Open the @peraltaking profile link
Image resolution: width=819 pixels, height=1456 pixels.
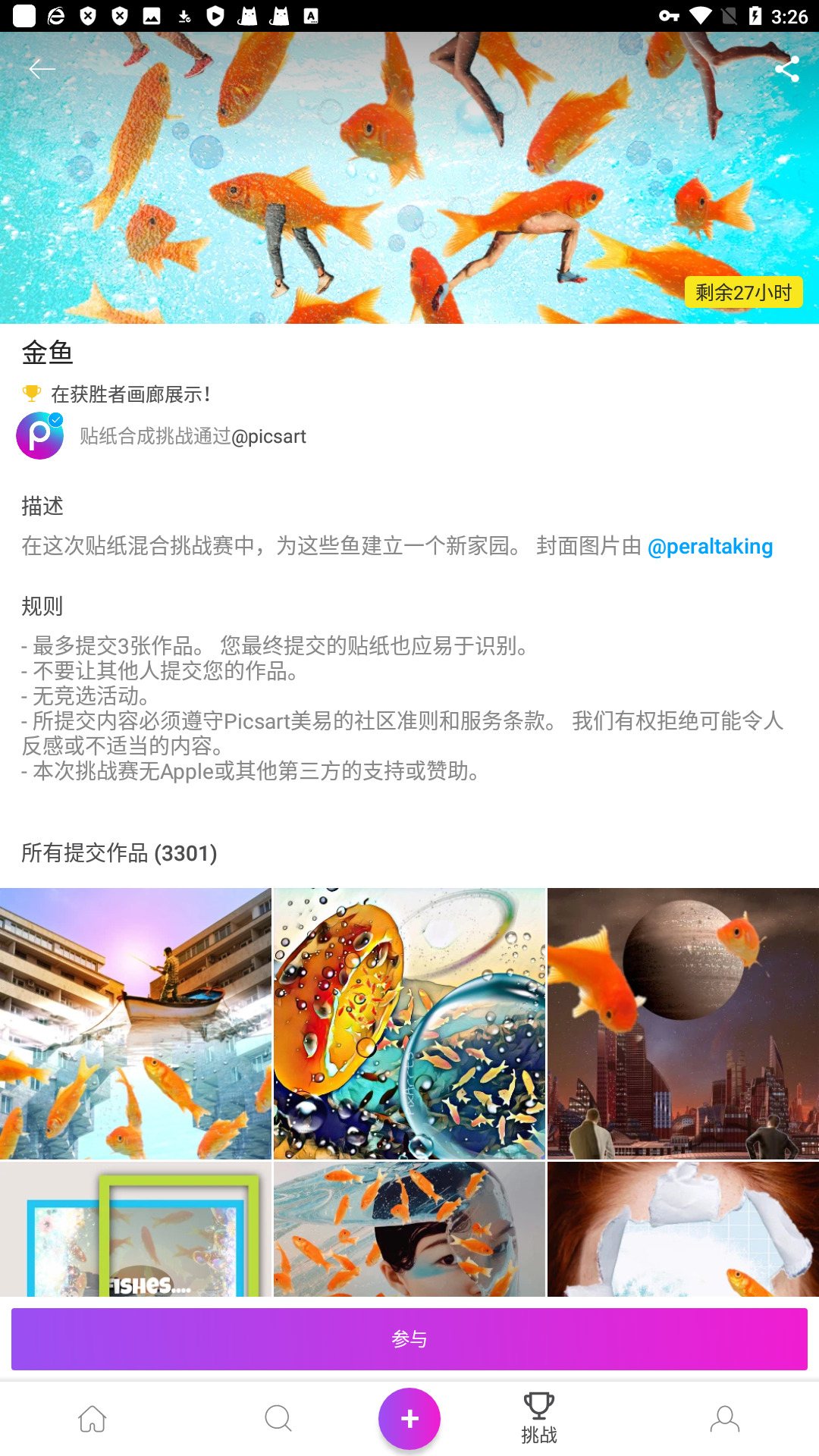(x=710, y=547)
